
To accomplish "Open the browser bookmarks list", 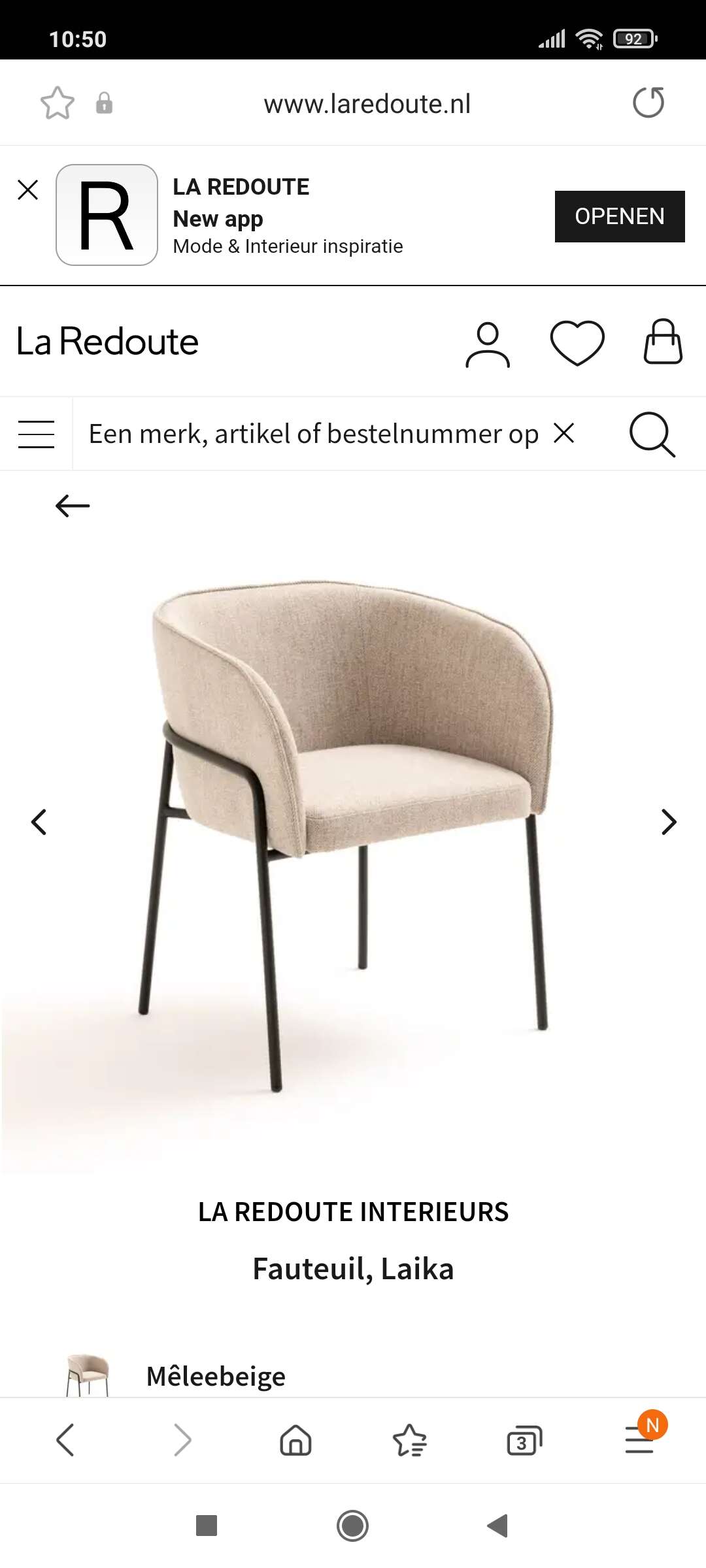I will [x=410, y=1440].
